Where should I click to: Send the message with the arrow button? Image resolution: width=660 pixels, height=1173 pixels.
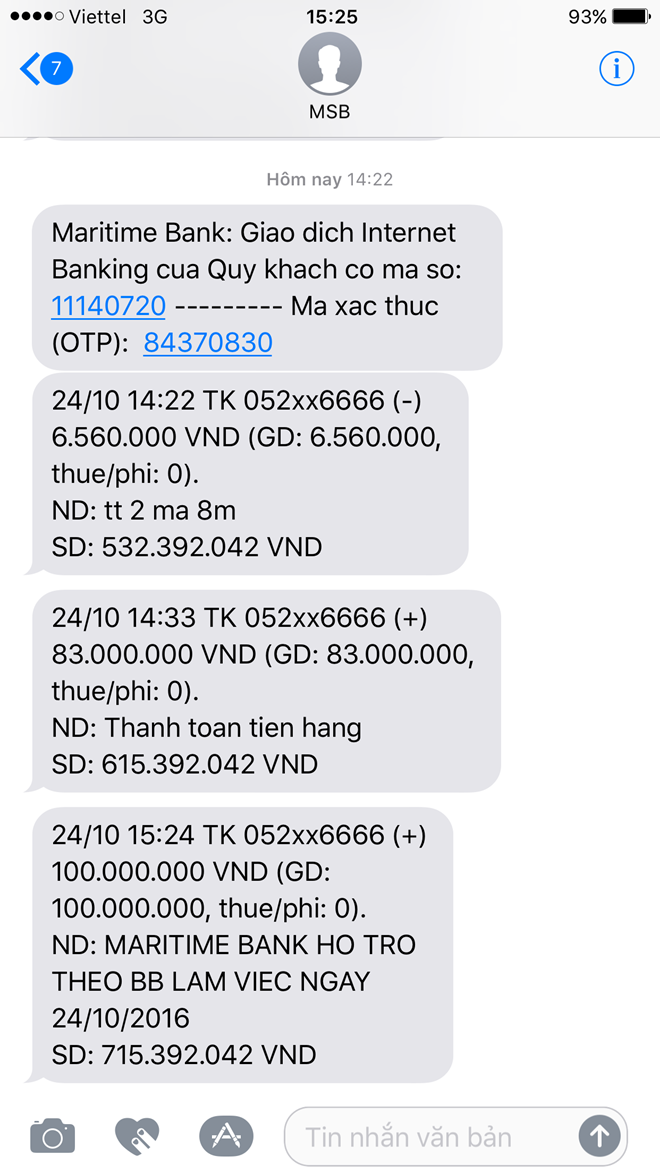599,1137
